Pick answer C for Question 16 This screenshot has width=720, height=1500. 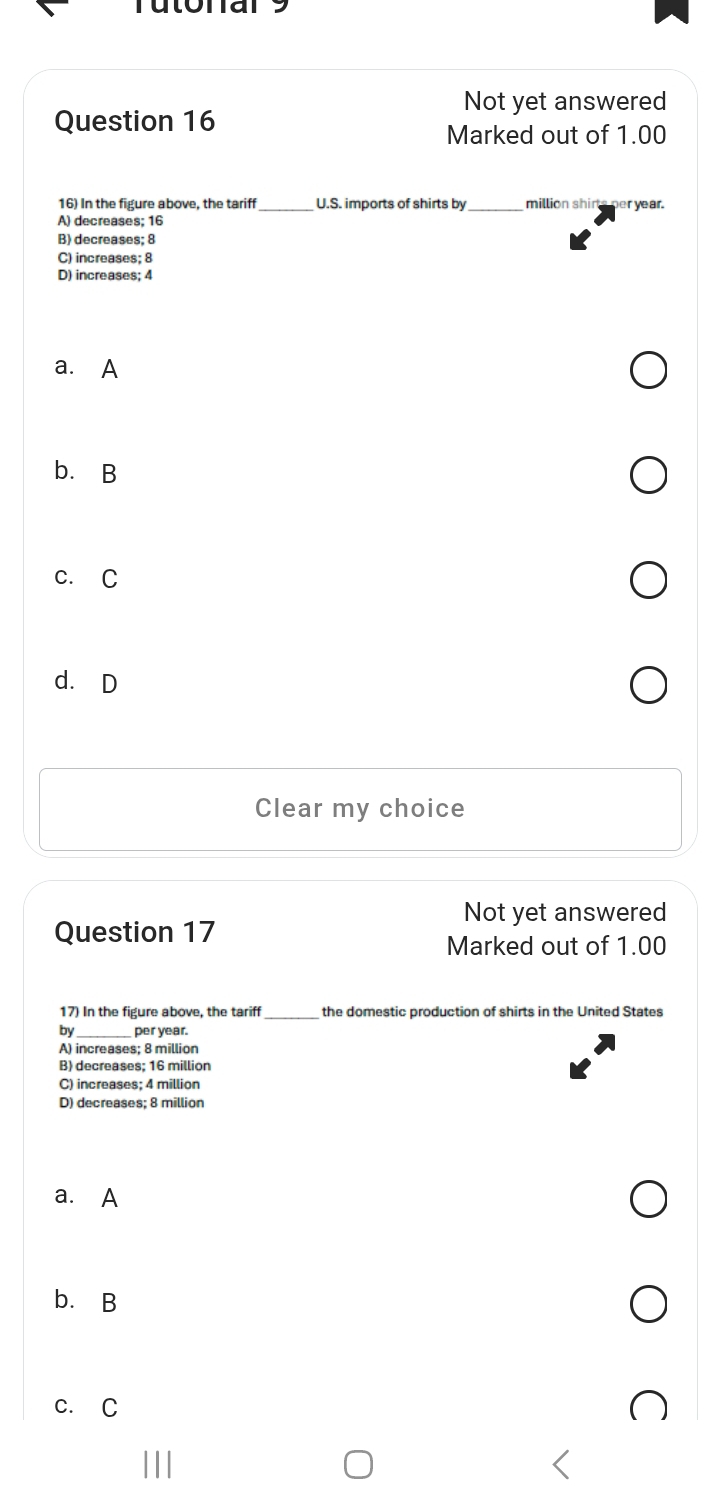point(648,580)
